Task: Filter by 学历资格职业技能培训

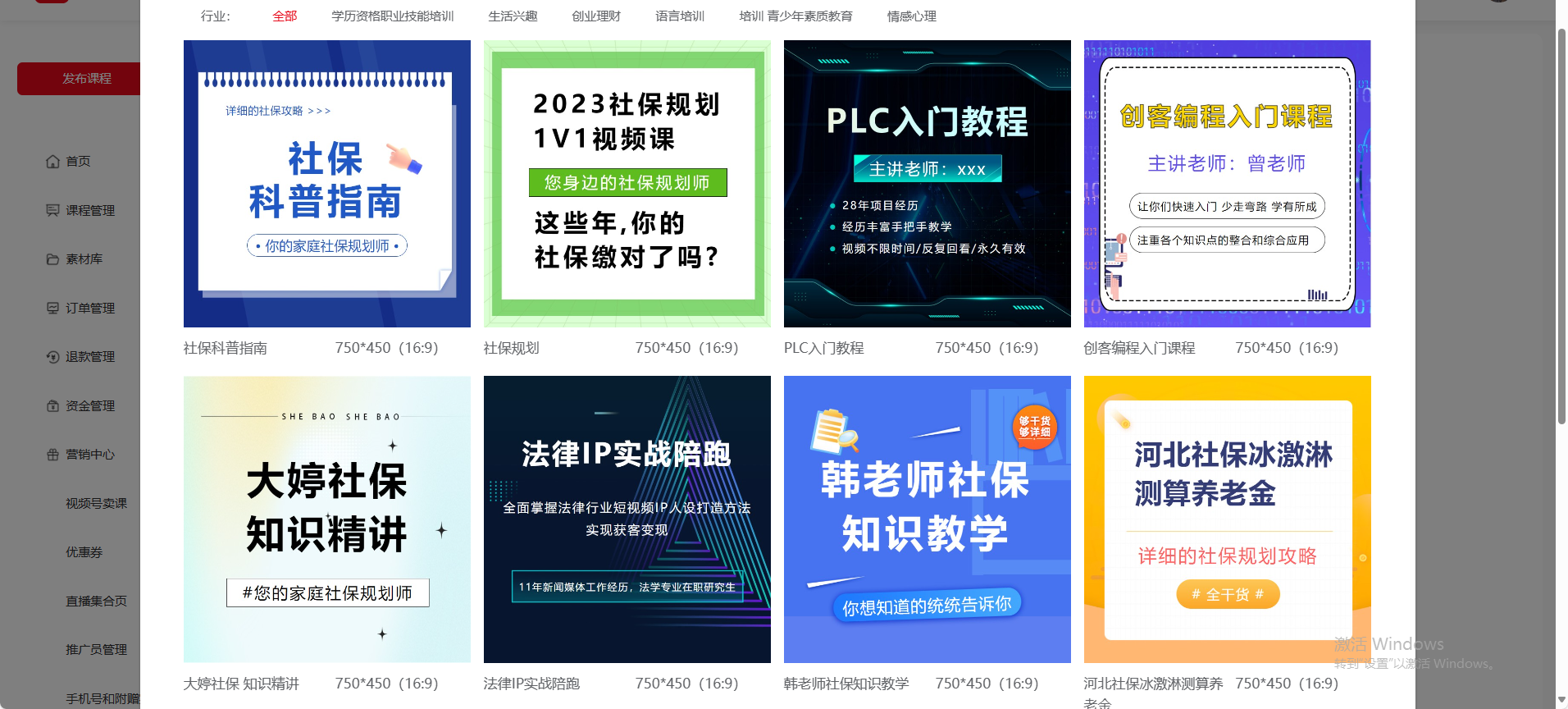Action: click(x=392, y=16)
